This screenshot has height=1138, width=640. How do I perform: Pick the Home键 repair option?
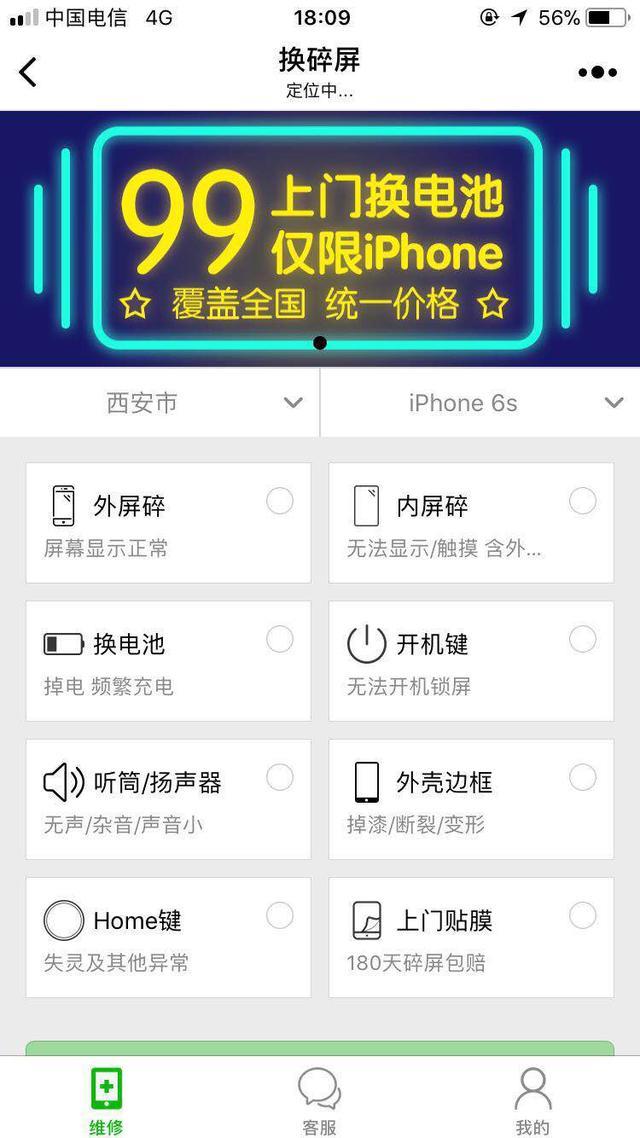168,937
